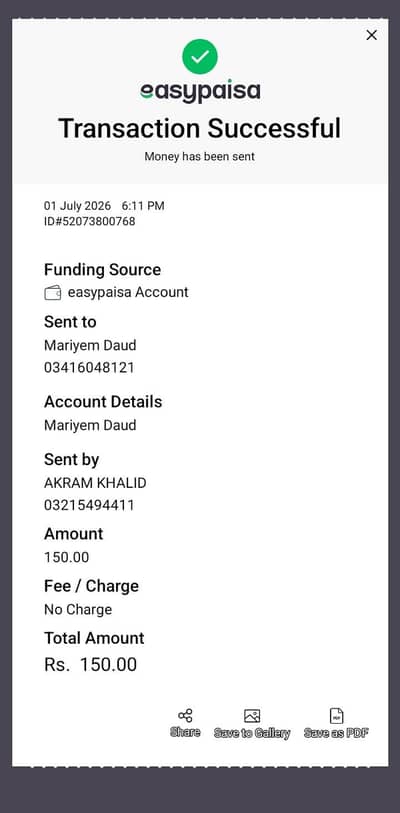Save the receipt to Gallery

coord(252,723)
